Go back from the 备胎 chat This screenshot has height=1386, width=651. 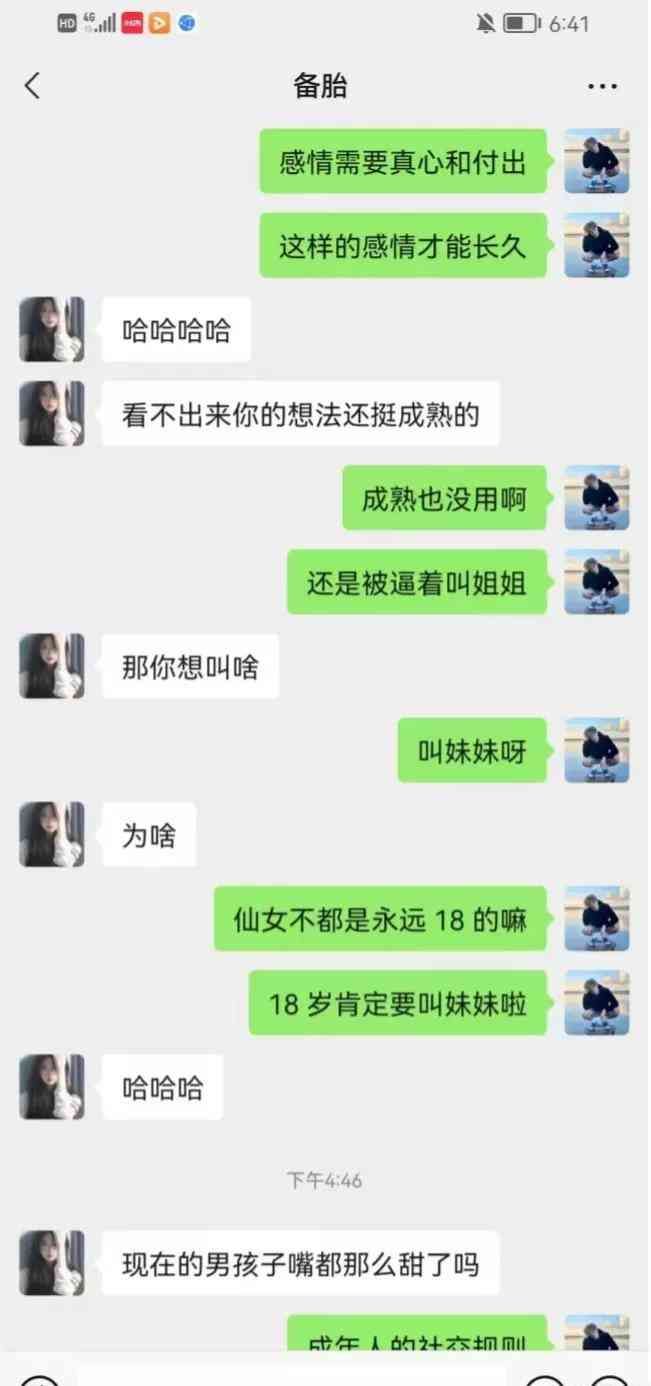tap(32, 86)
